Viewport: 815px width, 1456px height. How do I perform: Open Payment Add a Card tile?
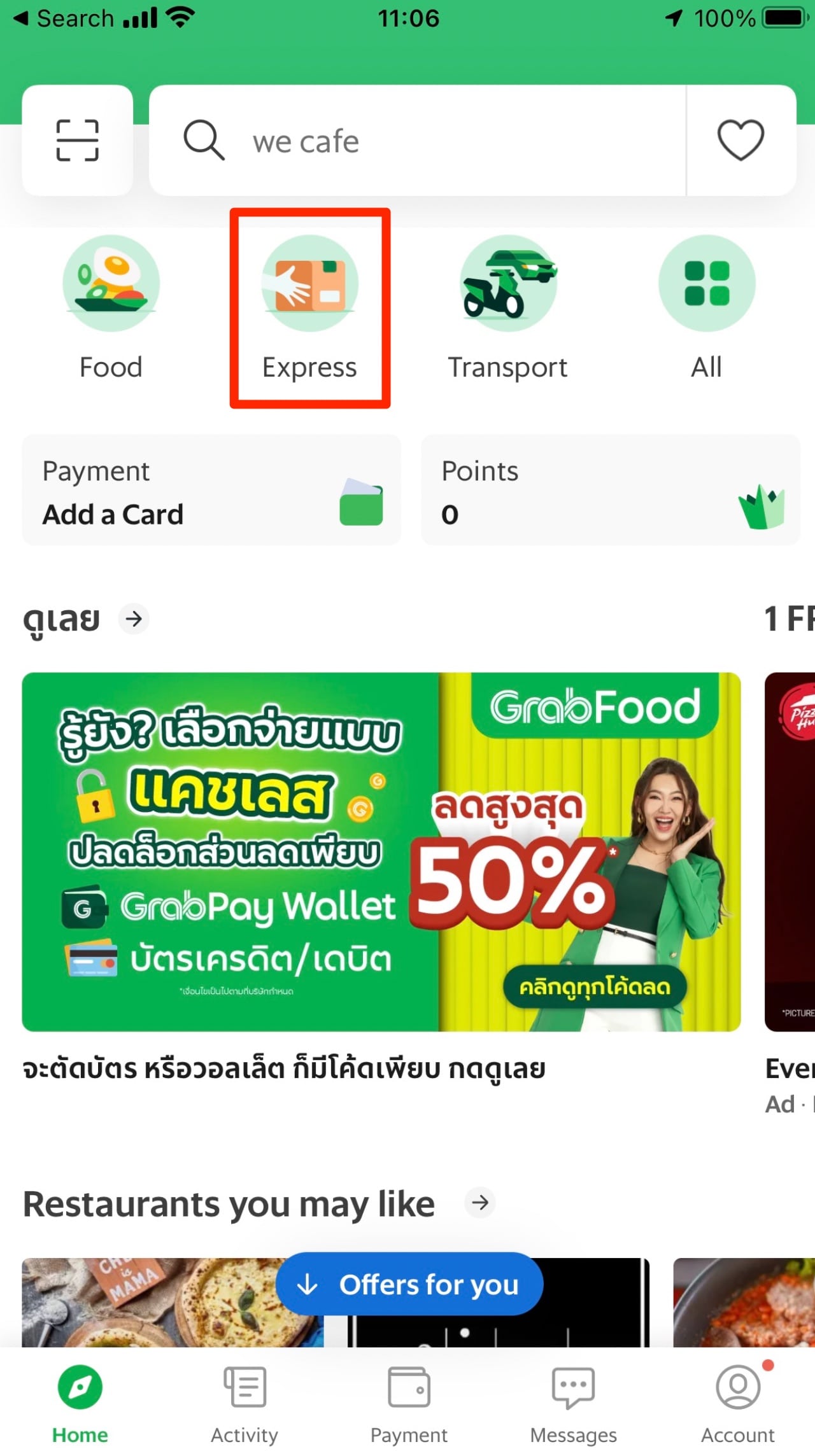(x=211, y=491)
